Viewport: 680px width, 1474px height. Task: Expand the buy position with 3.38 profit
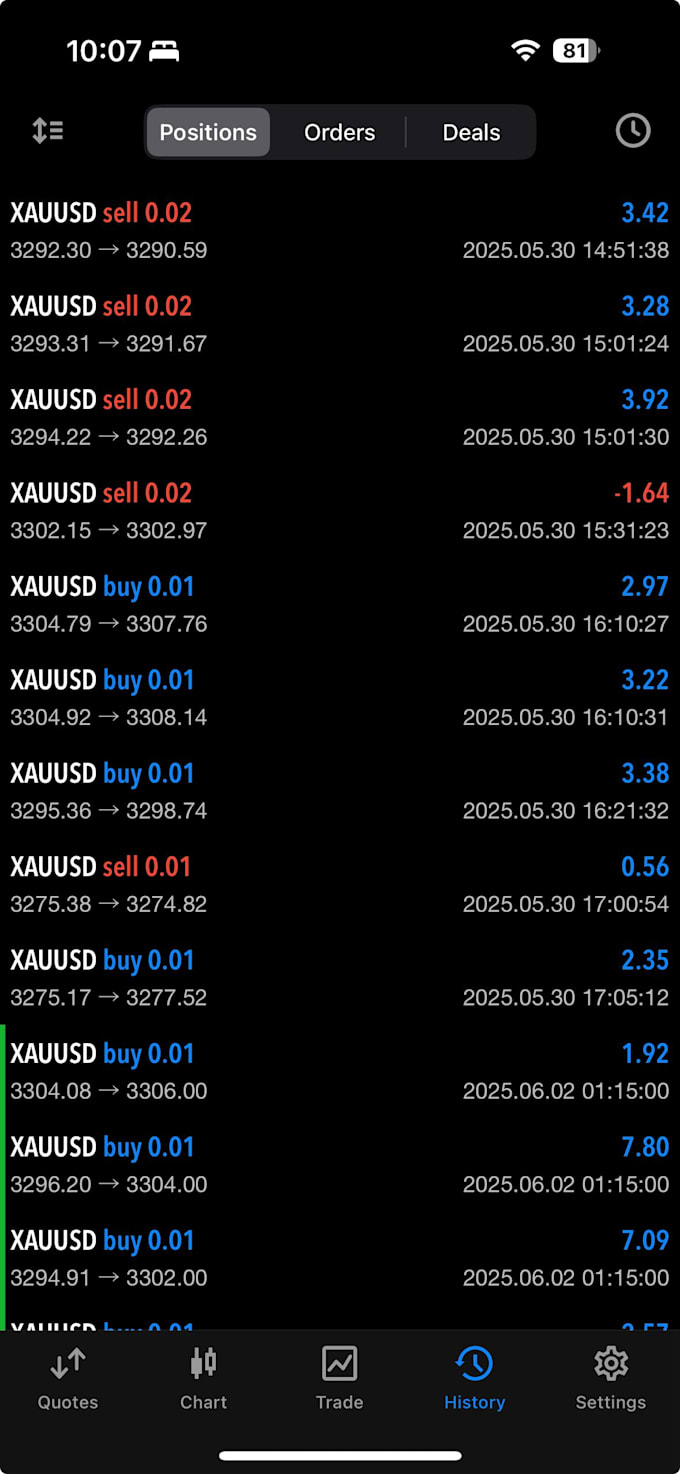[x=339, y=791]
